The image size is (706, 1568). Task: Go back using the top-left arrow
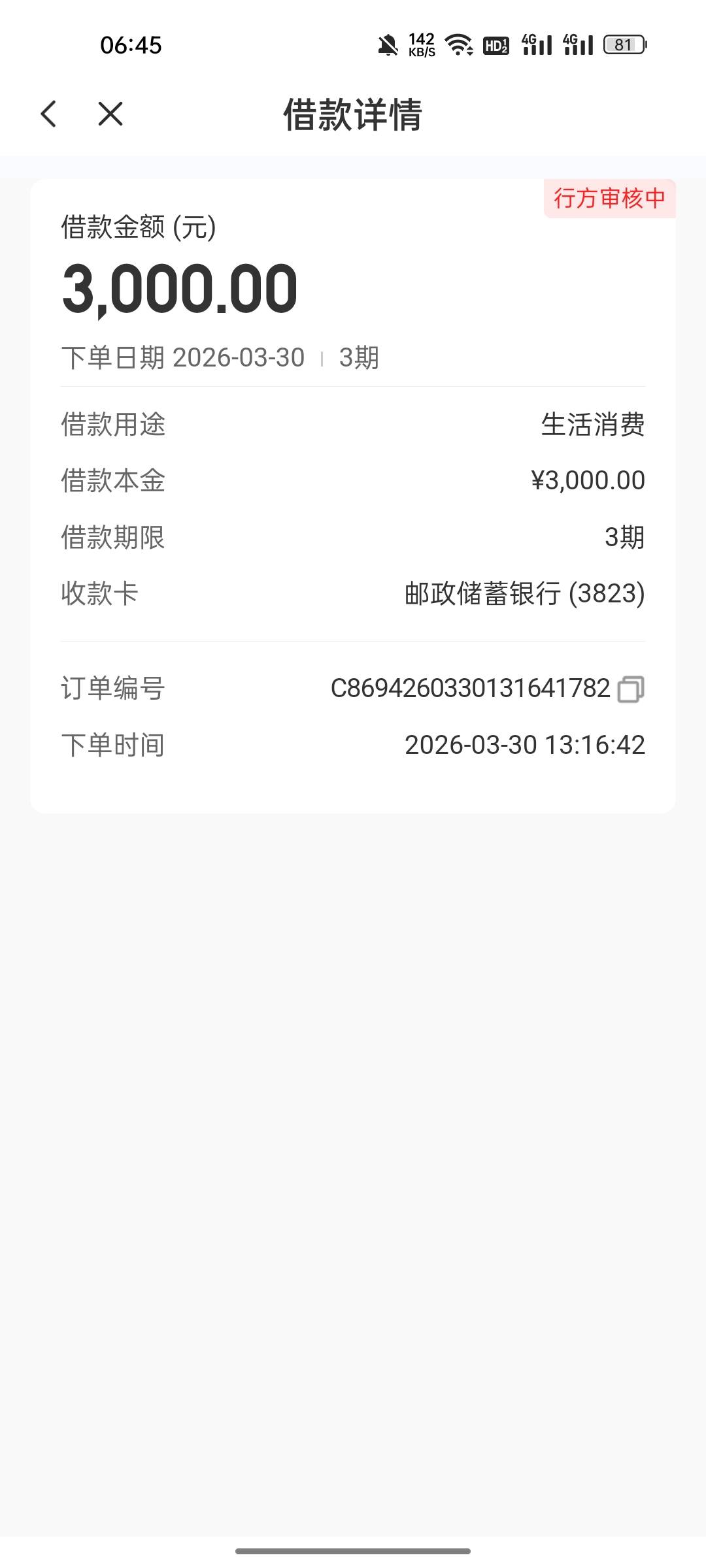point(49,114)
